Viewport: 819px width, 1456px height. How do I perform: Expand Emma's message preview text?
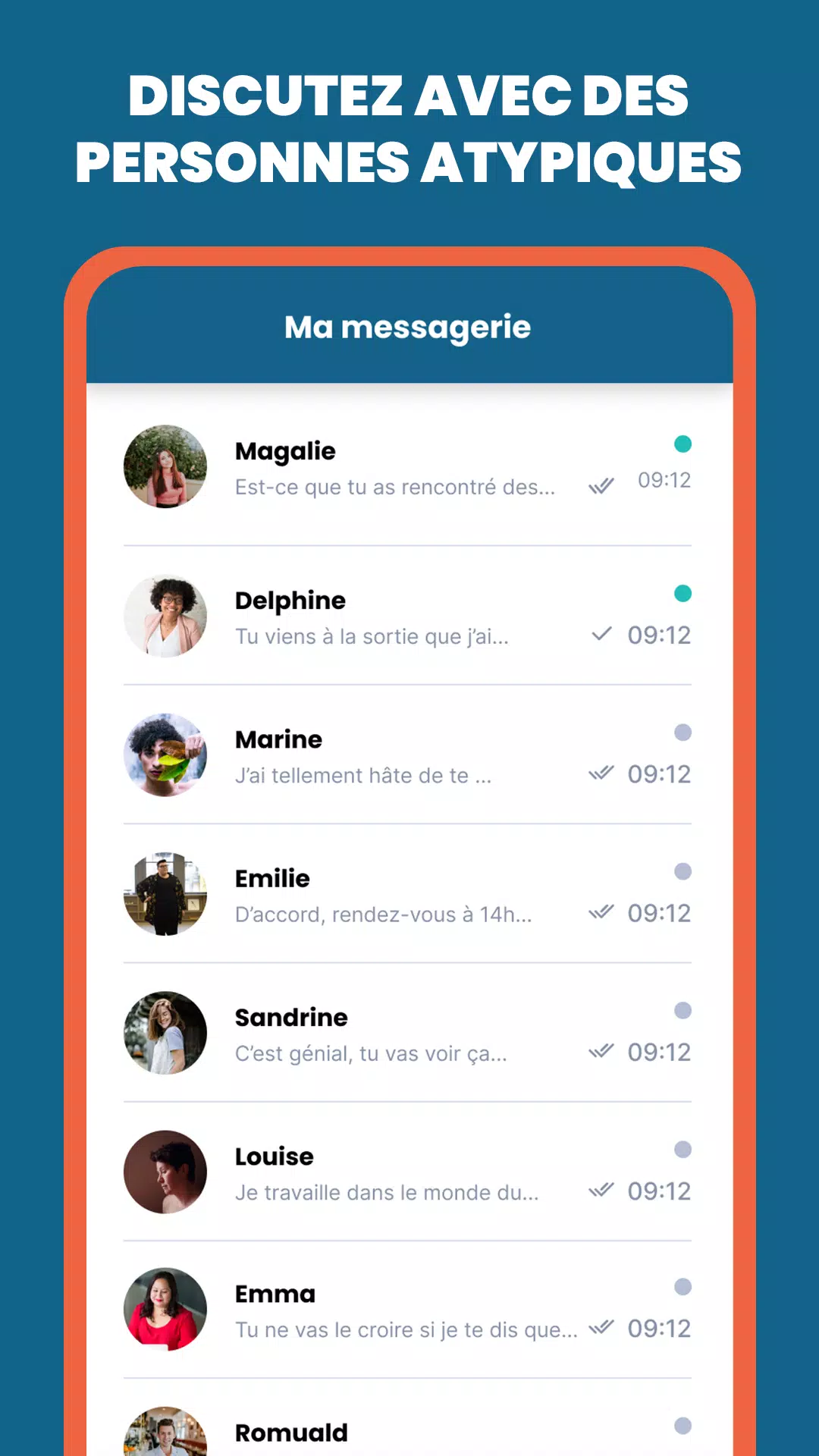406,1329
